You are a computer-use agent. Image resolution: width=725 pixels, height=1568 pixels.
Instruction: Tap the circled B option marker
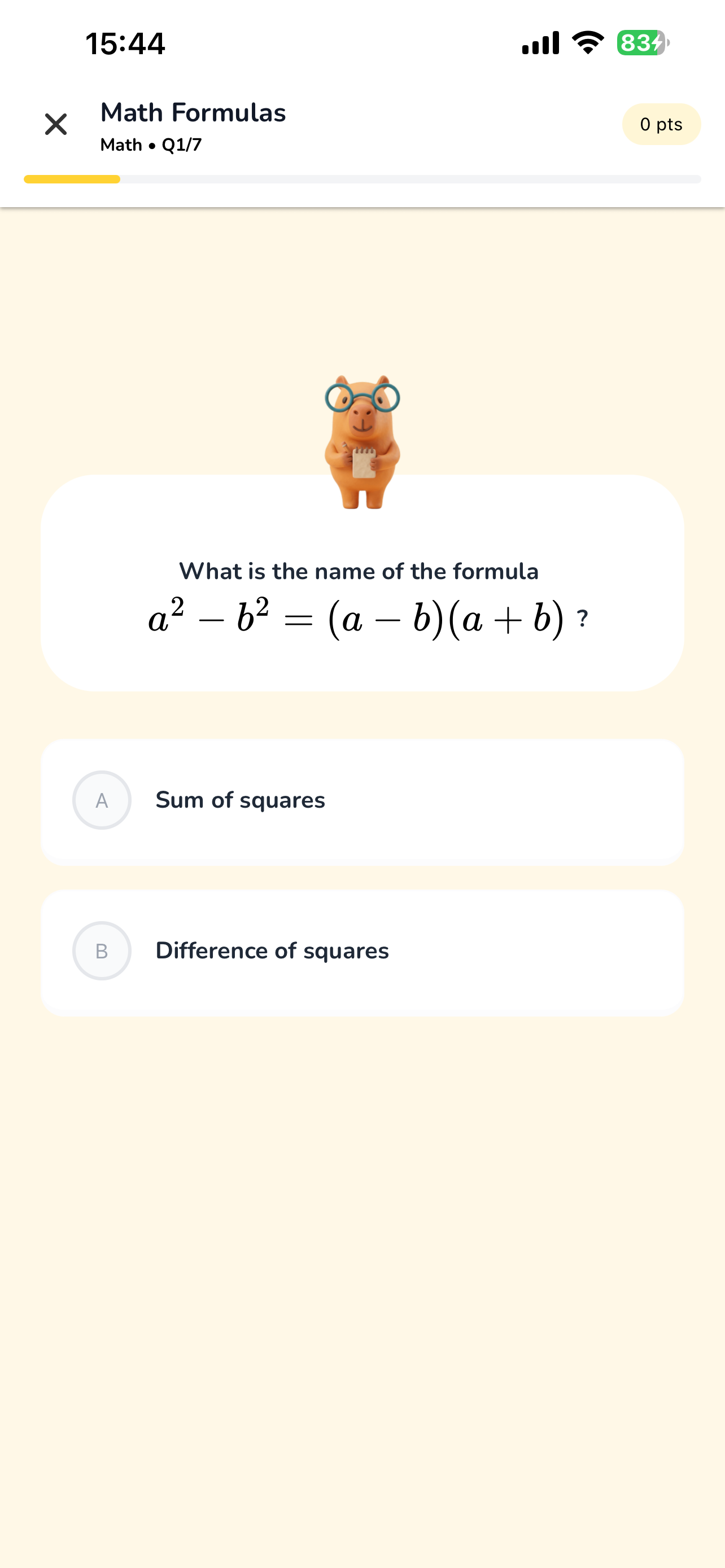tap(101, 951)
